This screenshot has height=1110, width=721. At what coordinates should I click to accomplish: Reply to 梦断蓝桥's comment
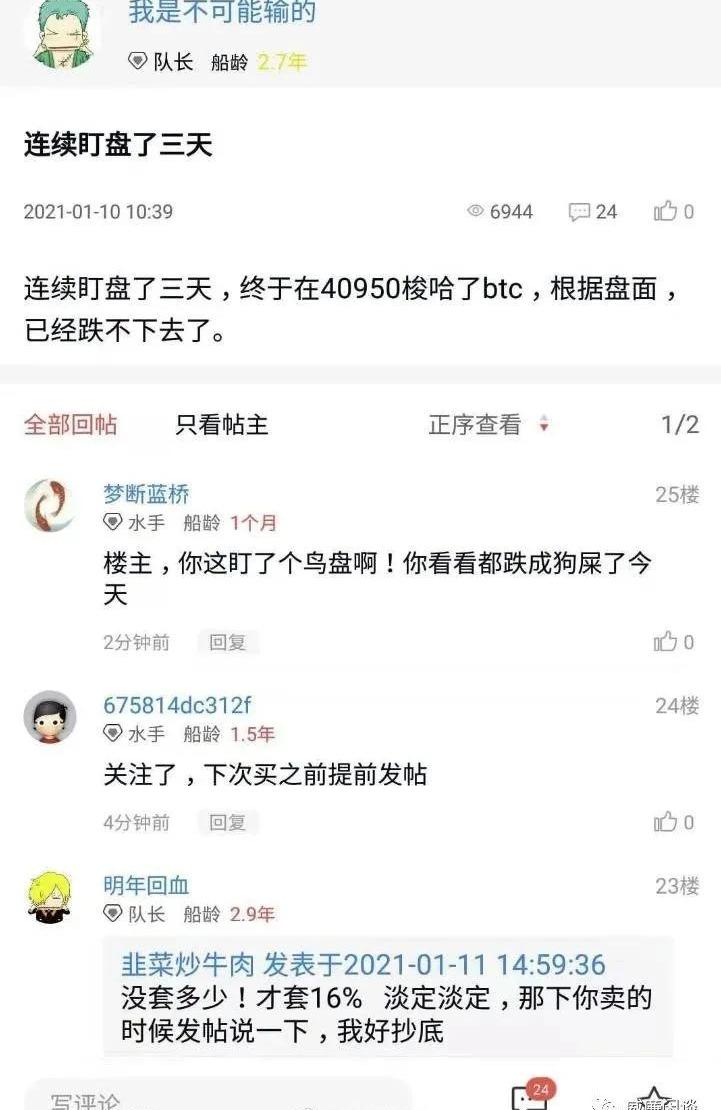(x=227, y=642)
